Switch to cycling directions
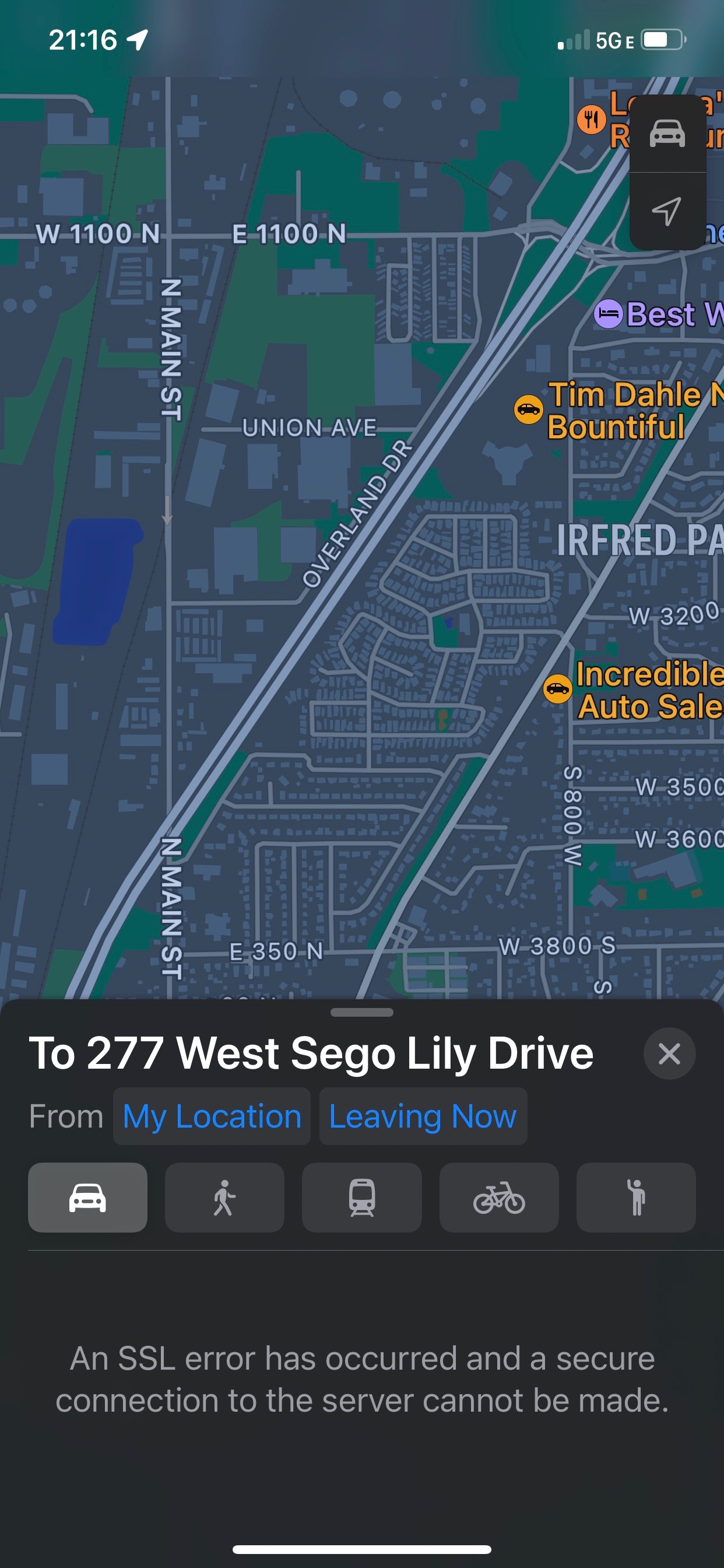 click(x=499, y=1198)
